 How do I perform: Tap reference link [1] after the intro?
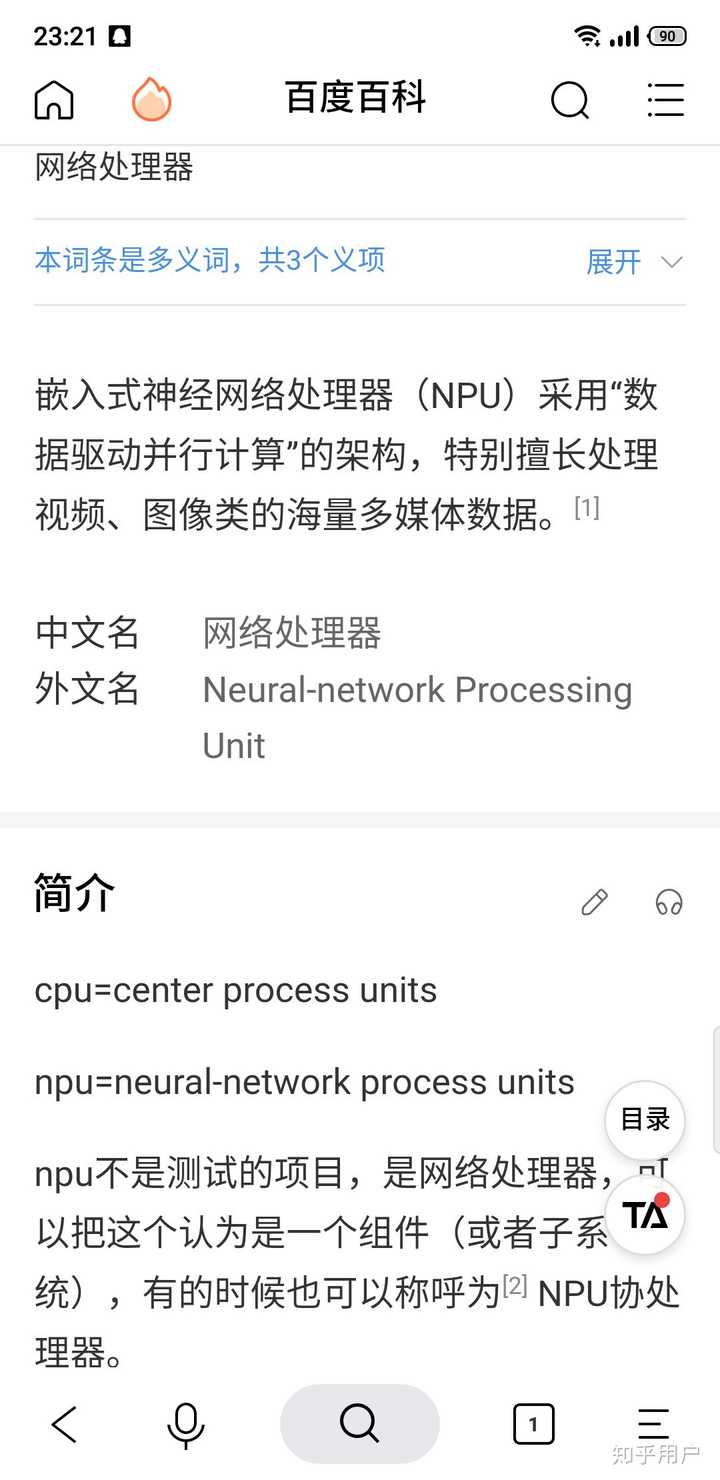coord(587,508)
